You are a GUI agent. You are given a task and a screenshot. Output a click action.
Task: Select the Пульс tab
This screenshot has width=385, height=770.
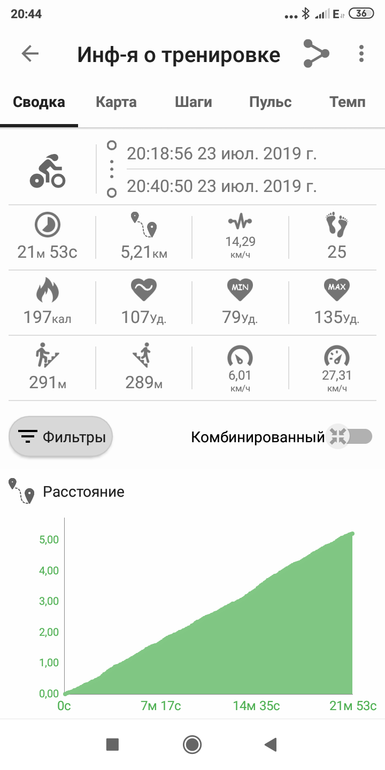pos(270,102)
